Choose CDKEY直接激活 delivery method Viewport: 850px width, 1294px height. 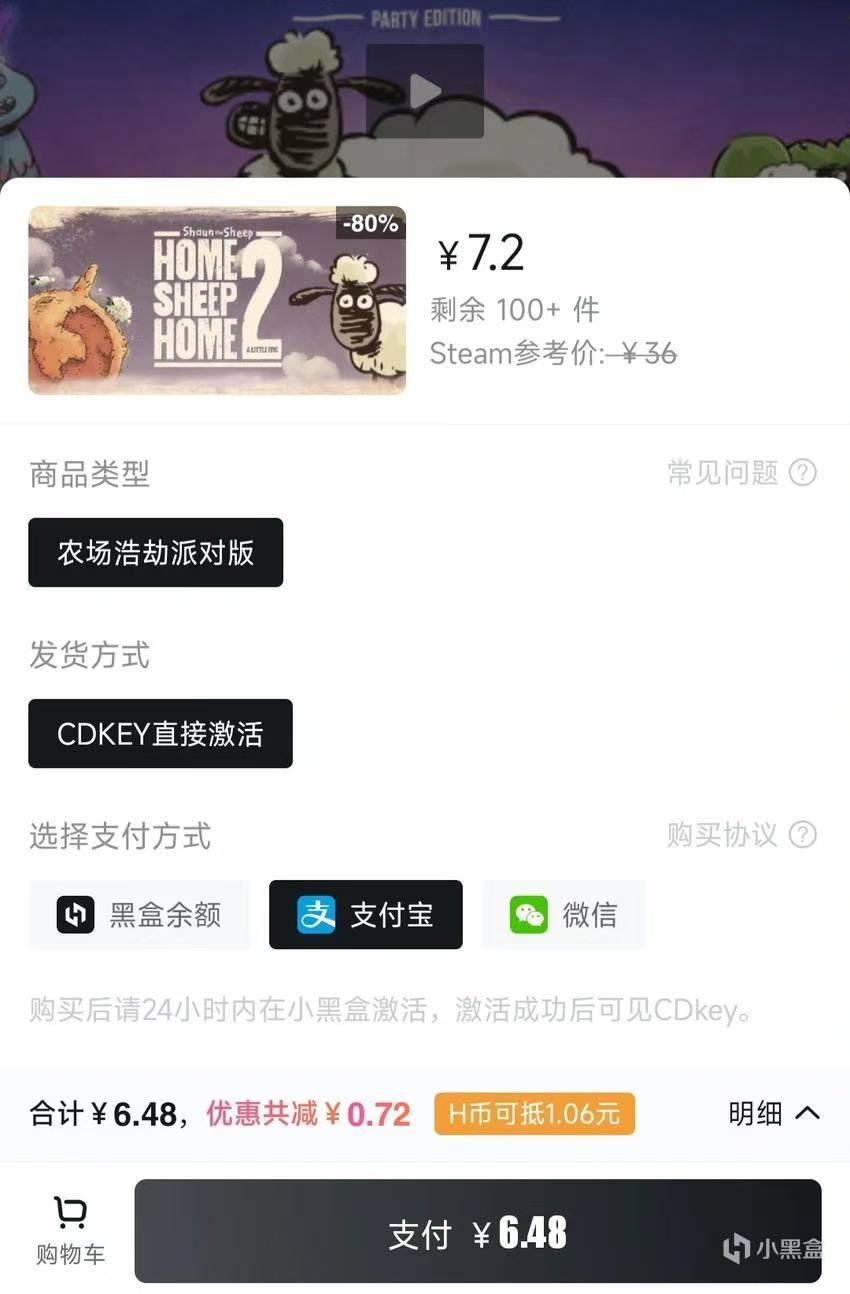[160, 734]
